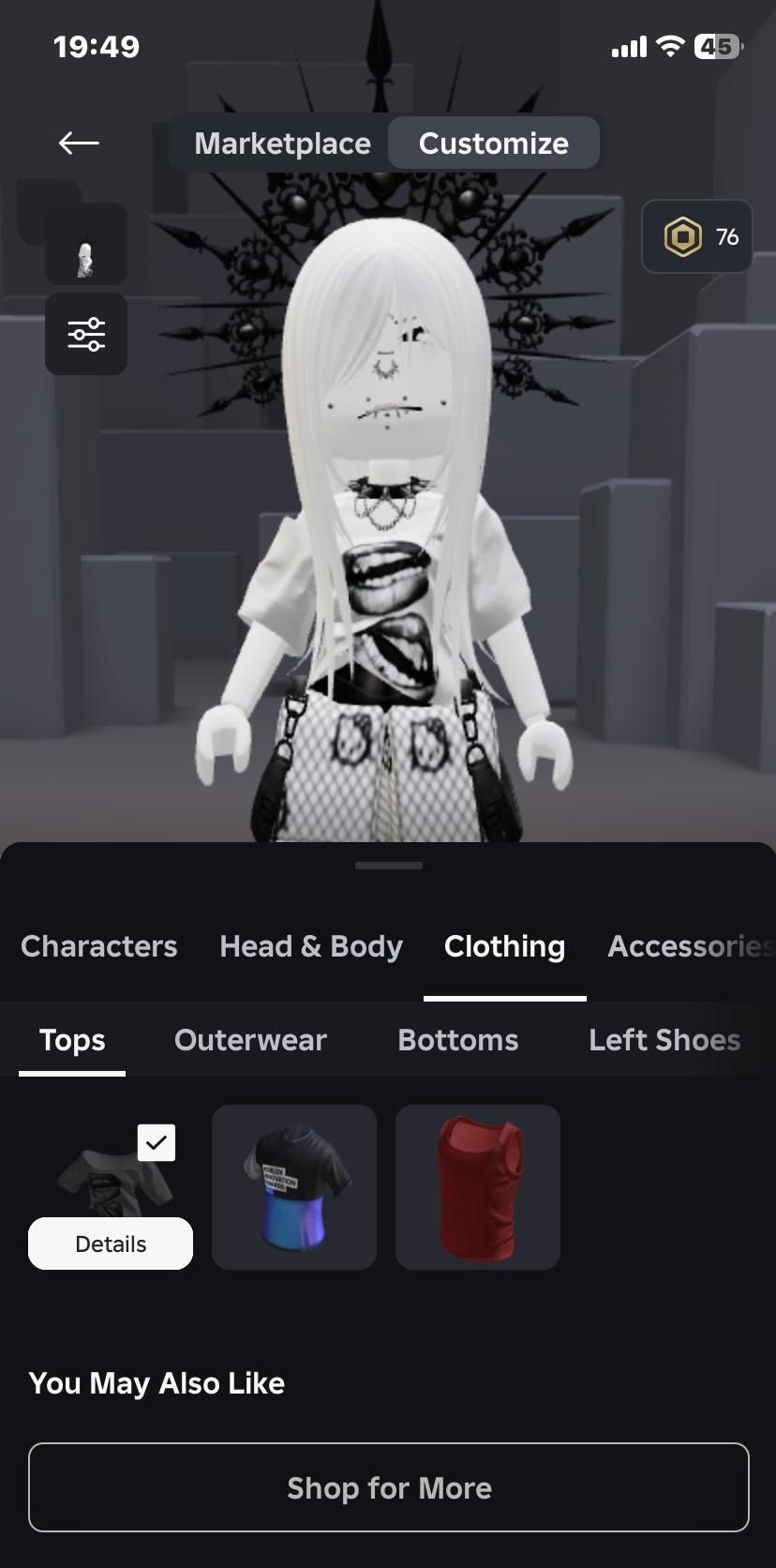This screenshot has width=776, height=1568.
Task: Switch to the Characters category
Action: 99,946
